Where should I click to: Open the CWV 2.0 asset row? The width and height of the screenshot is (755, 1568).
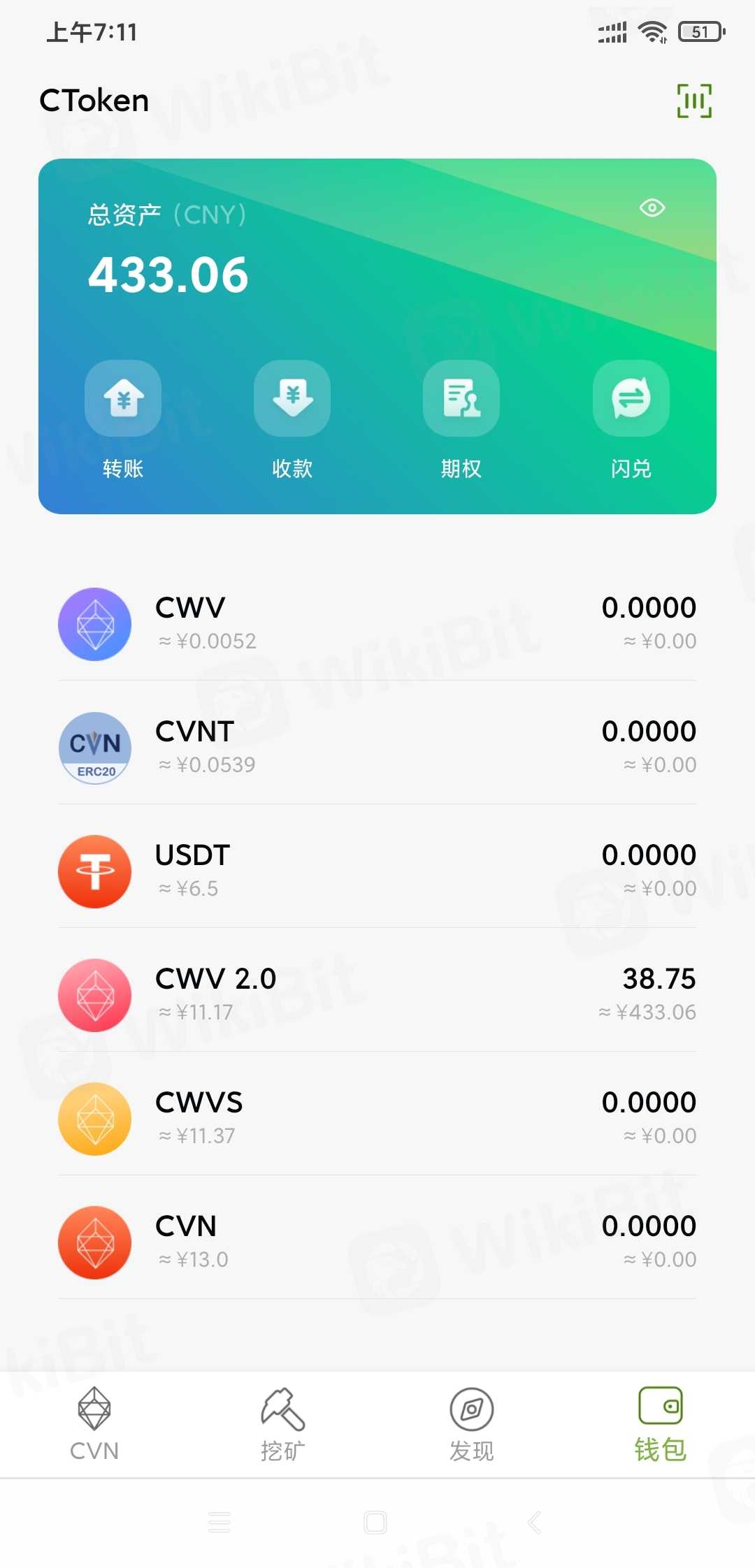377,994
